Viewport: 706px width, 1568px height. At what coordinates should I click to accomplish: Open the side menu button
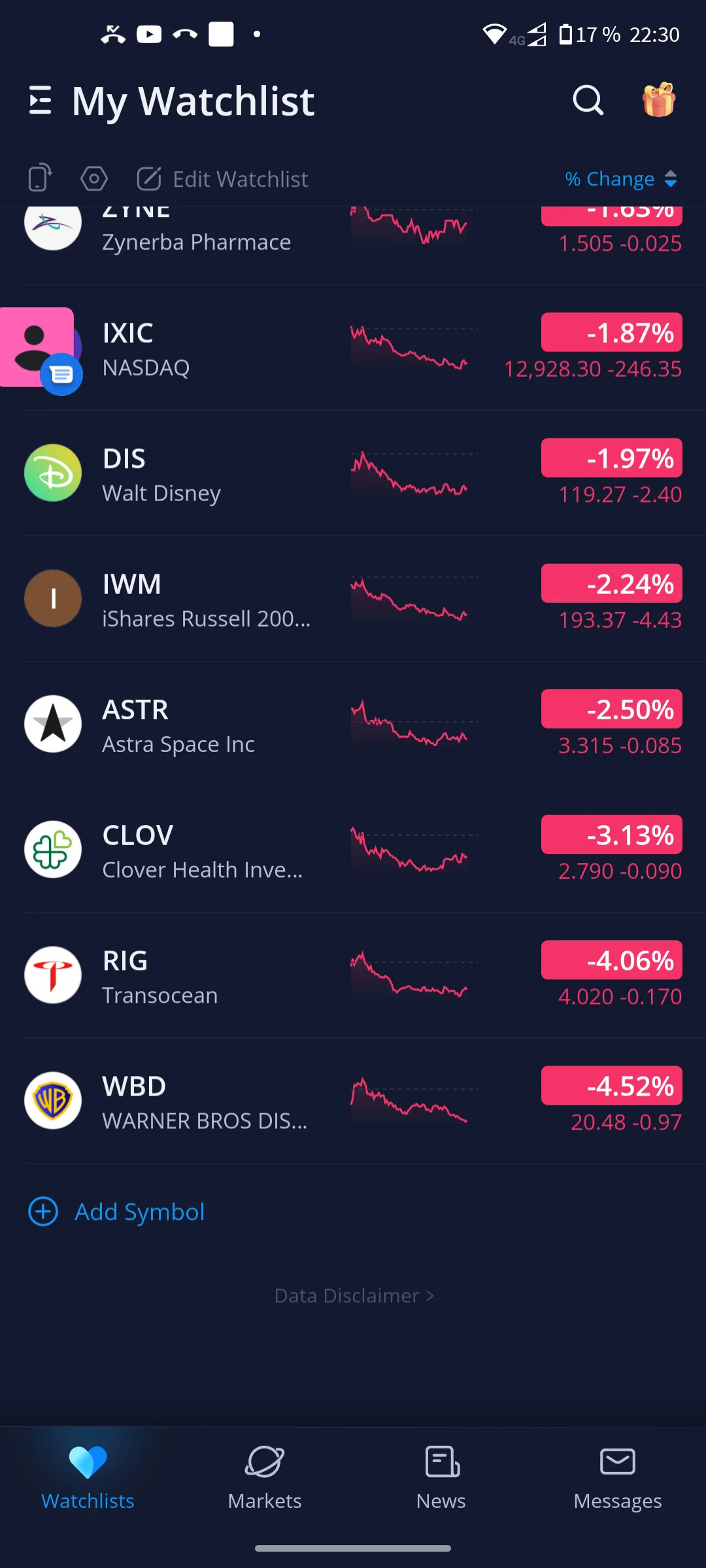coord(41,101)
